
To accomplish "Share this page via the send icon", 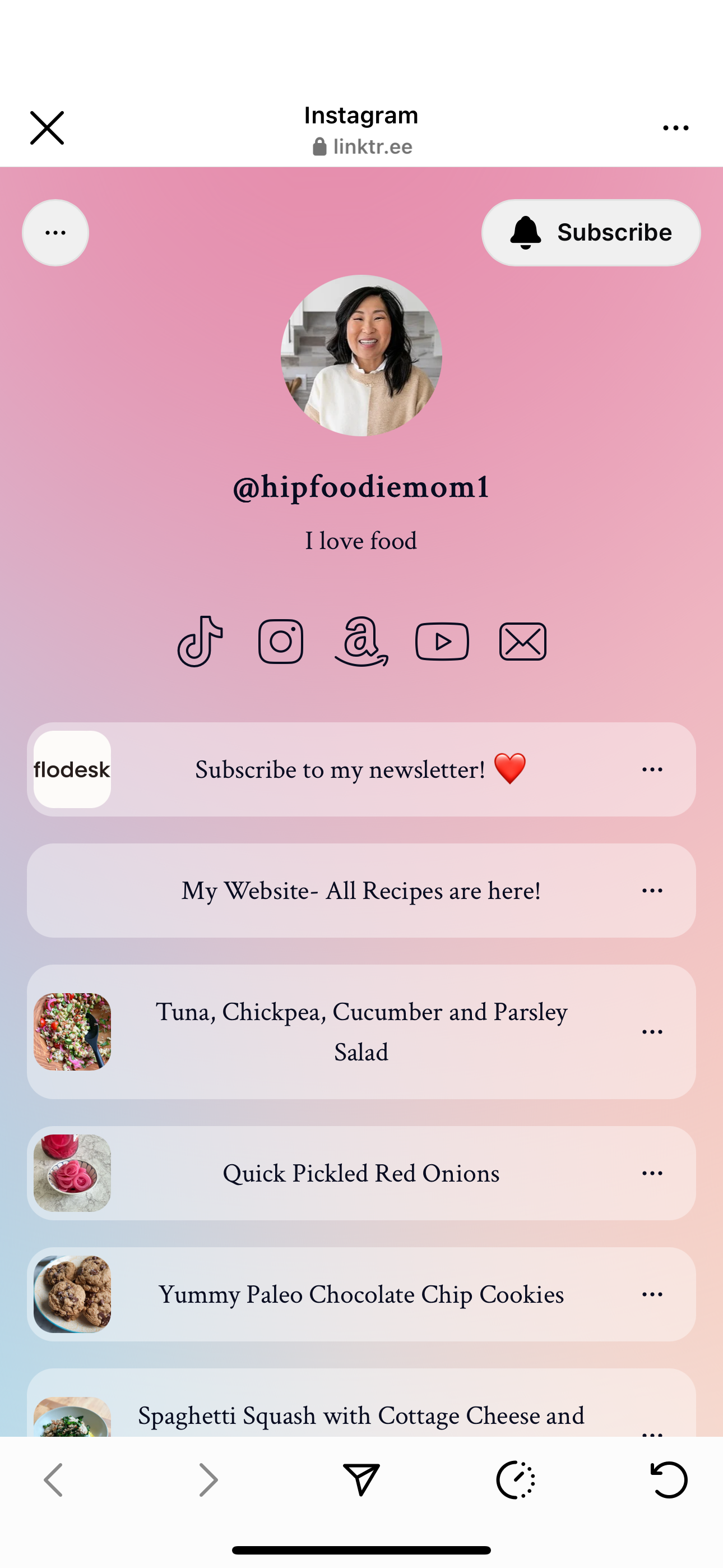I will pyautogui.click(x=361, y=1479).
